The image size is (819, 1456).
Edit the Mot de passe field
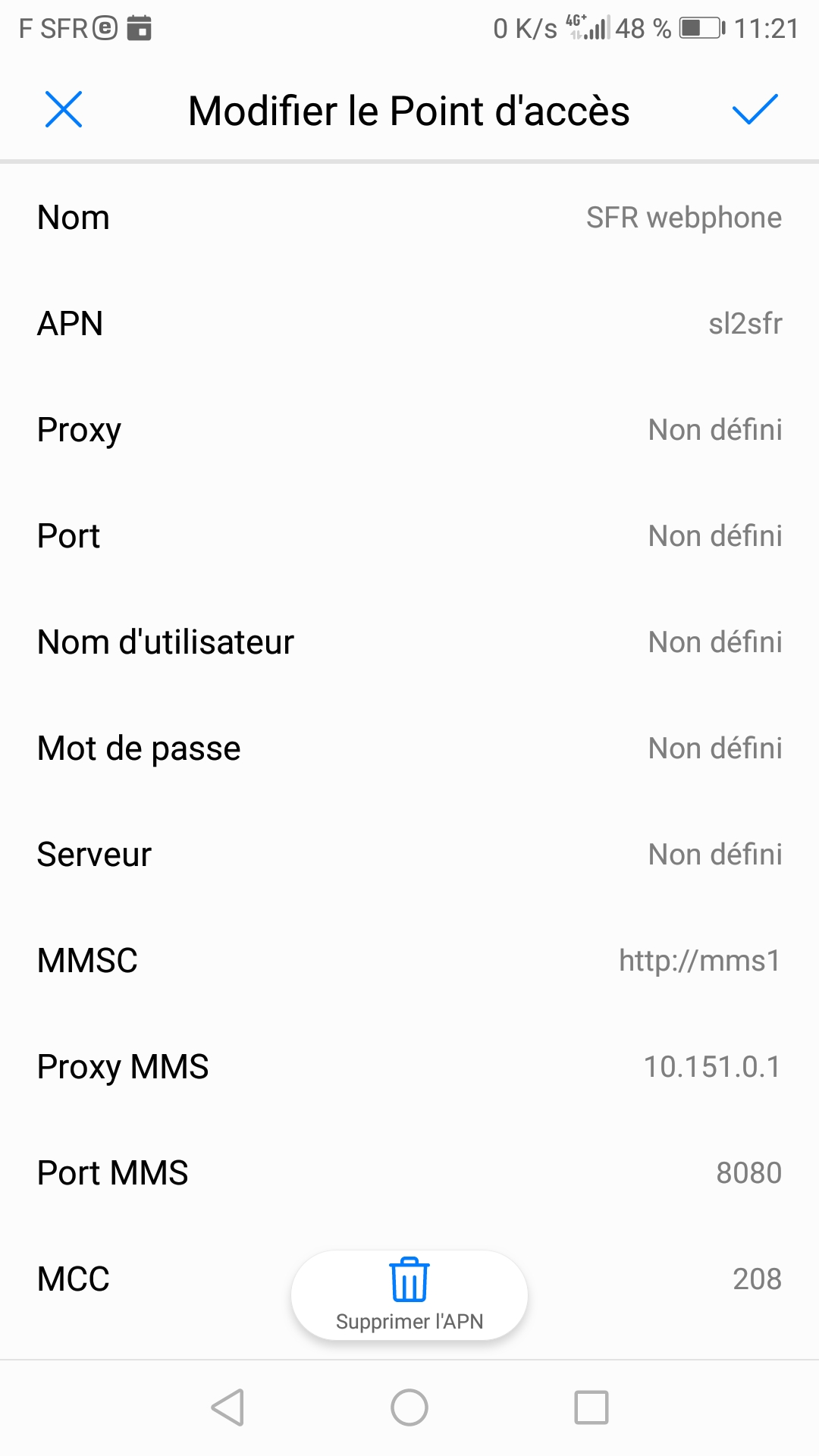pos(409,748)
